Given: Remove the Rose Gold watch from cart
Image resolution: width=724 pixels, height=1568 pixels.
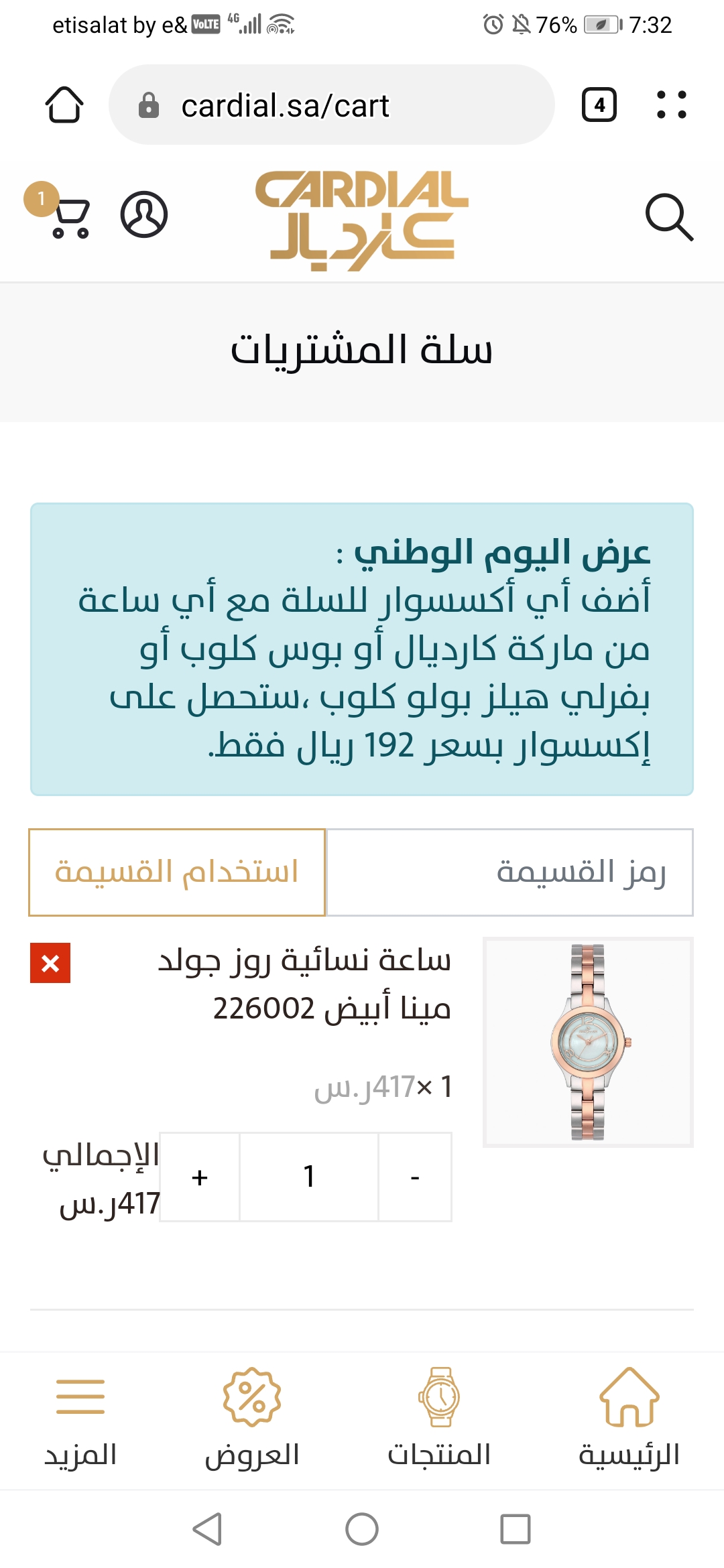Looking at the screenshot, I should tap(50, 964).
